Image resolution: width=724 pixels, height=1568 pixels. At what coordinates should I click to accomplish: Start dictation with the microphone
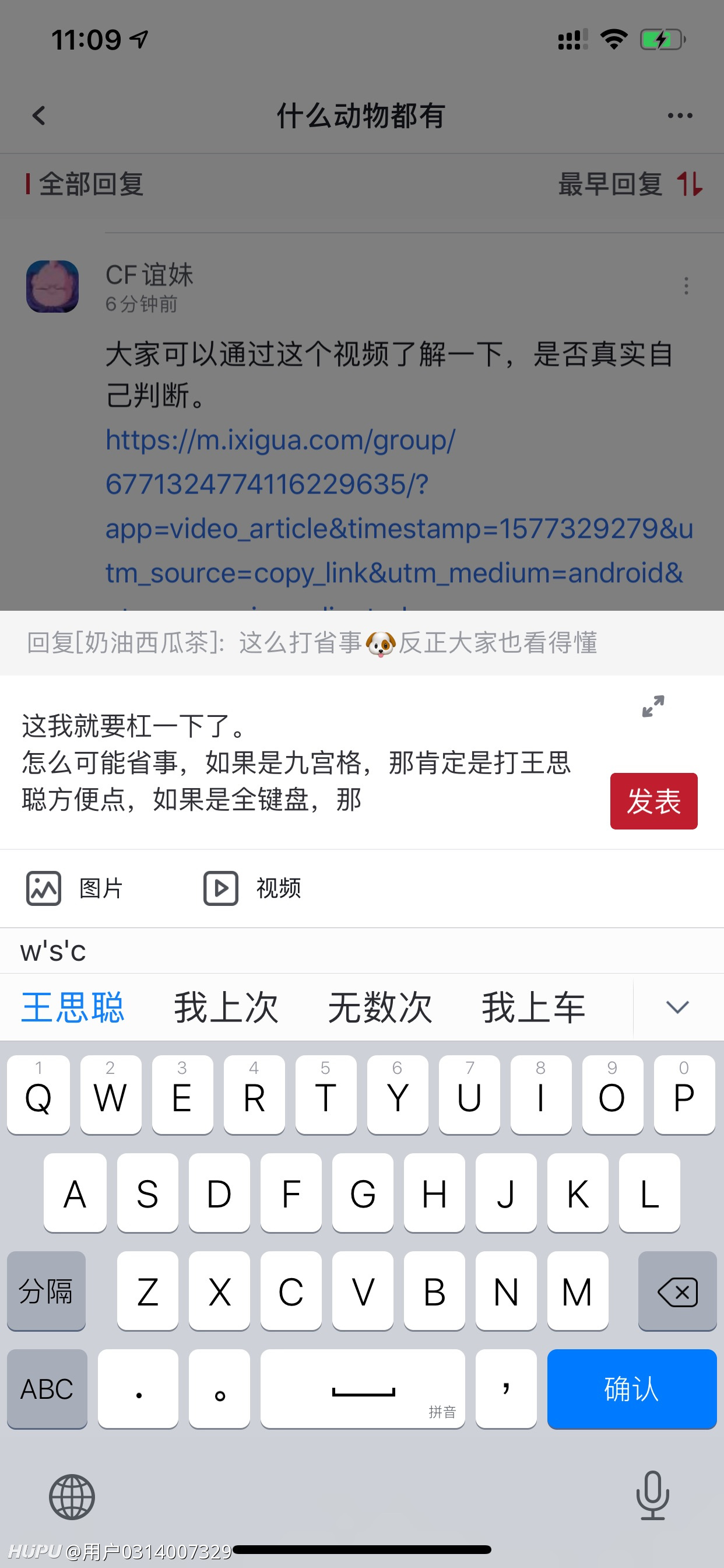click(x=652, y=1496)
